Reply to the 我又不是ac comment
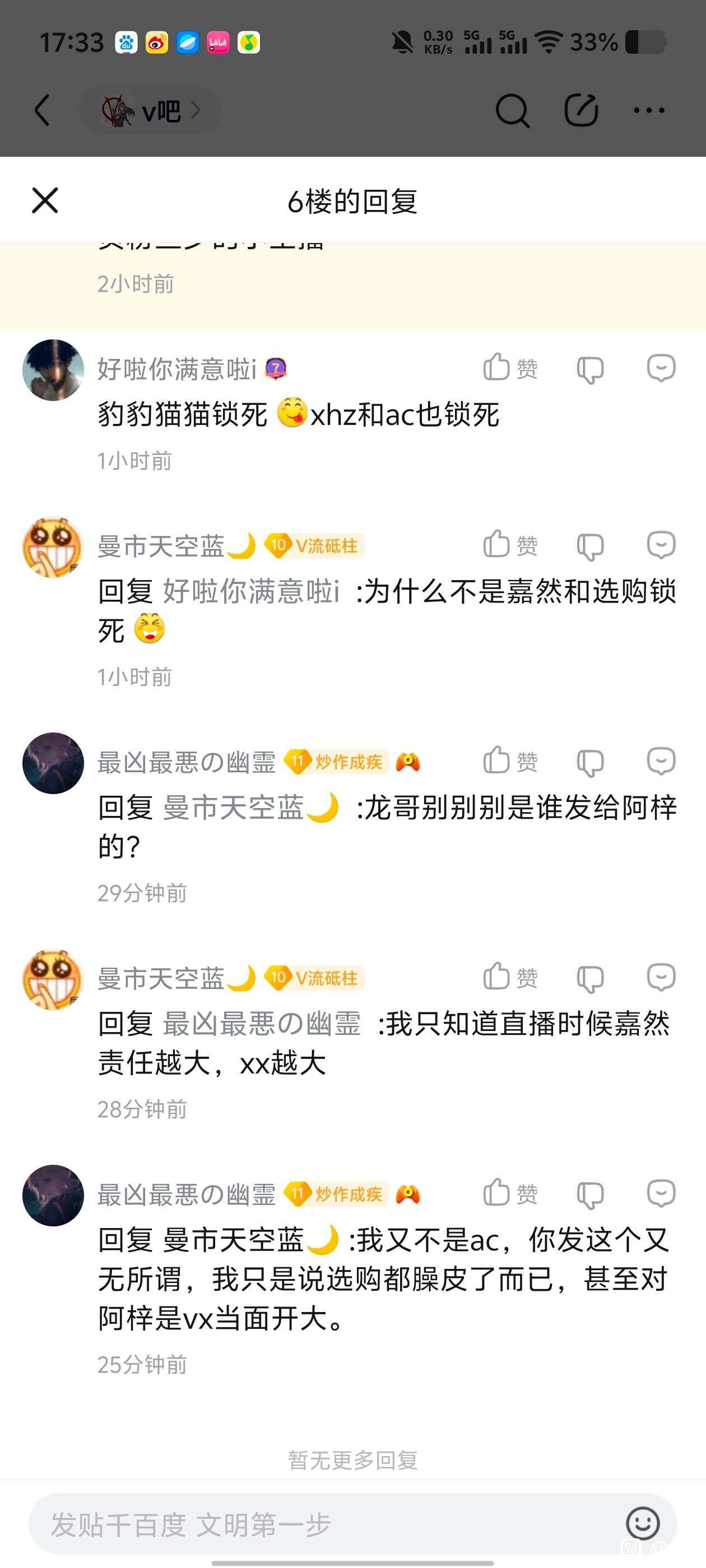Screen dimensions: 706x1568 660,1193
